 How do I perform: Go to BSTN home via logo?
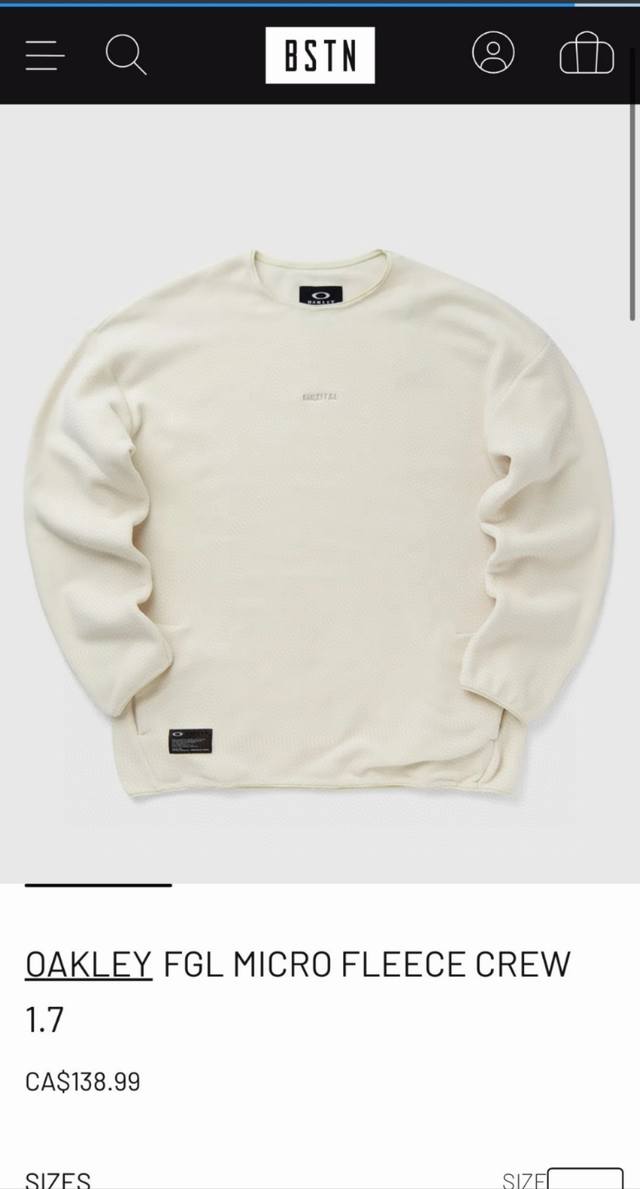(x=320, y=55)
